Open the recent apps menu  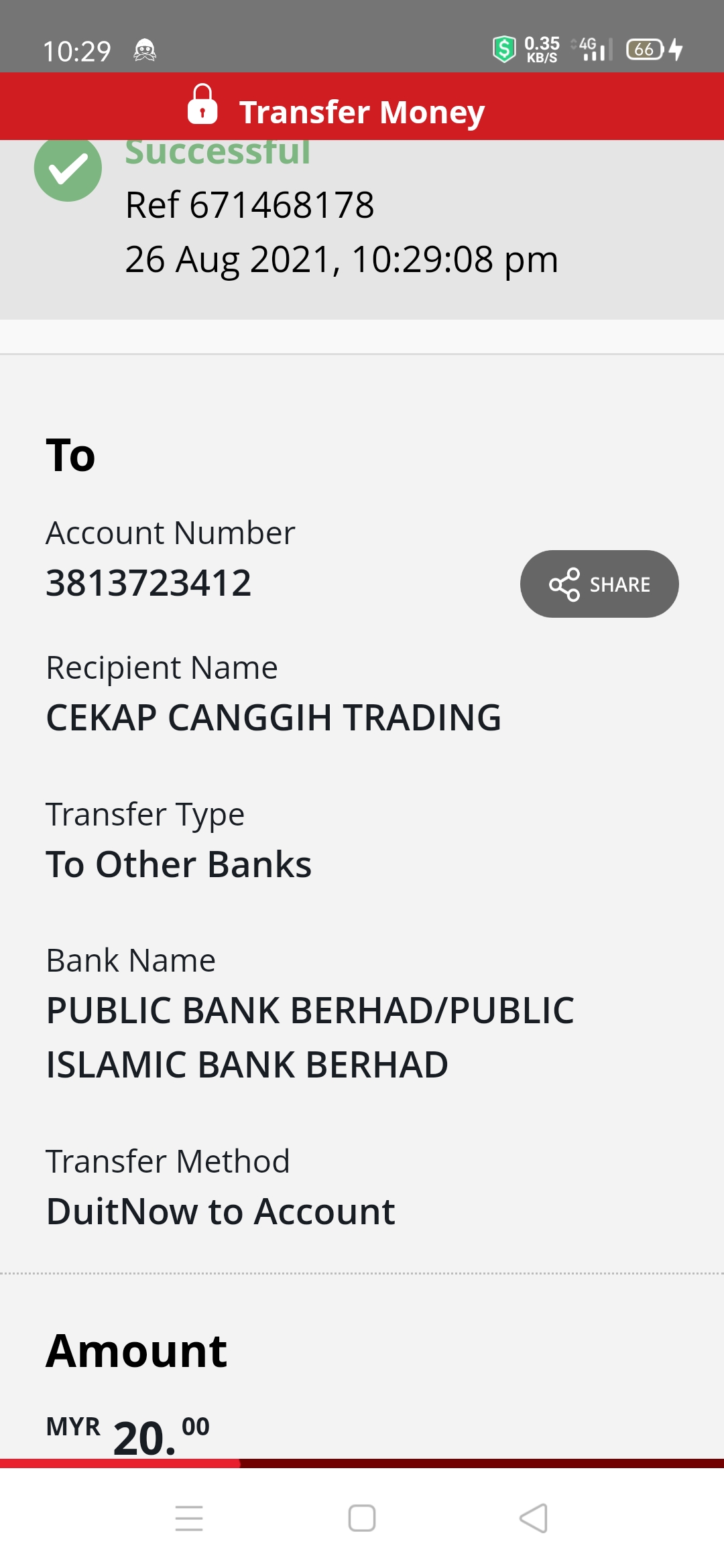pos(189,1518)
